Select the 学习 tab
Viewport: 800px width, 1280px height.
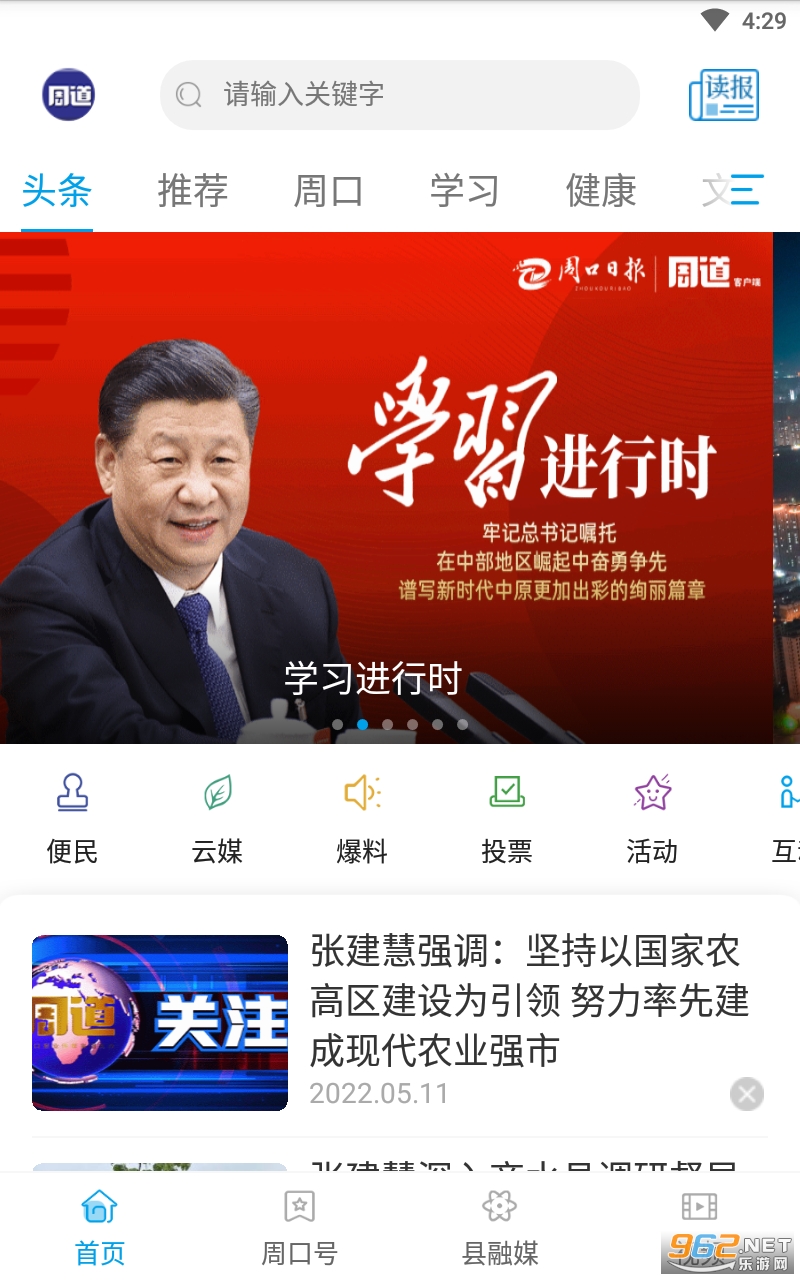click(x=464, y=190)
